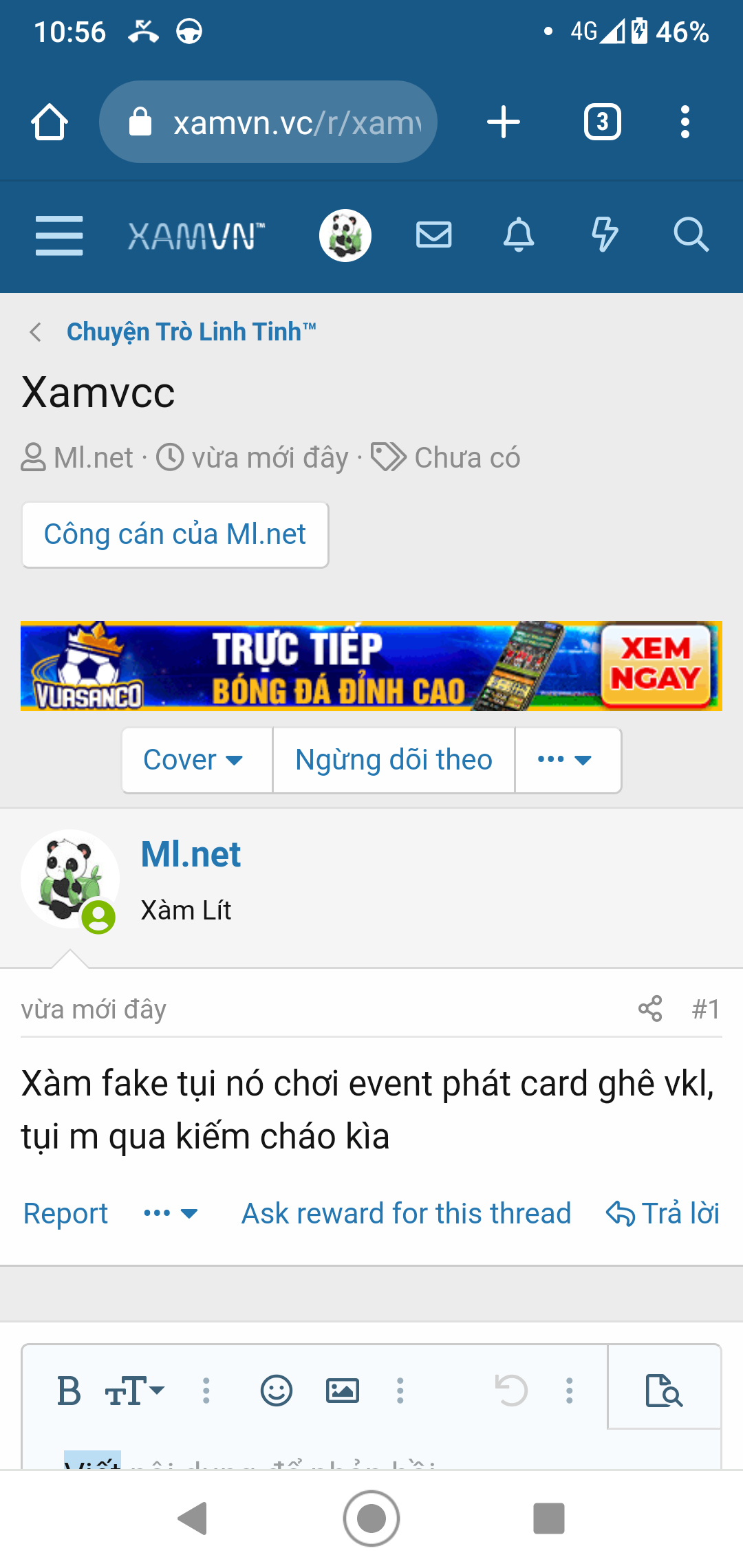This screenshot has width=743, height=1568.
Task: Open the VUASANCO football ad banner
Action: click(x=371, y=666)
